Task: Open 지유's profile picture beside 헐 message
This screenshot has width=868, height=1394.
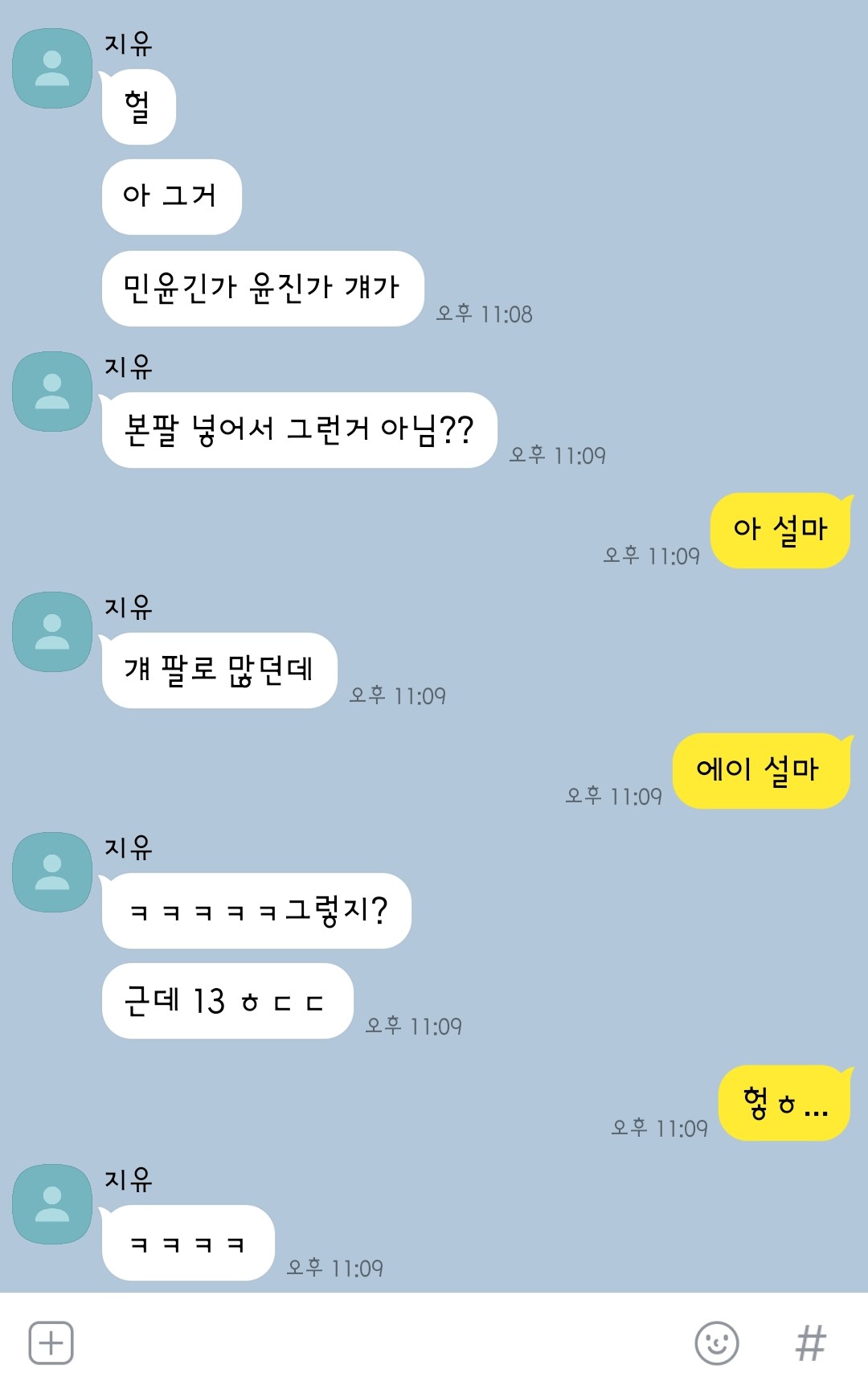Action: tap(52, 68)
